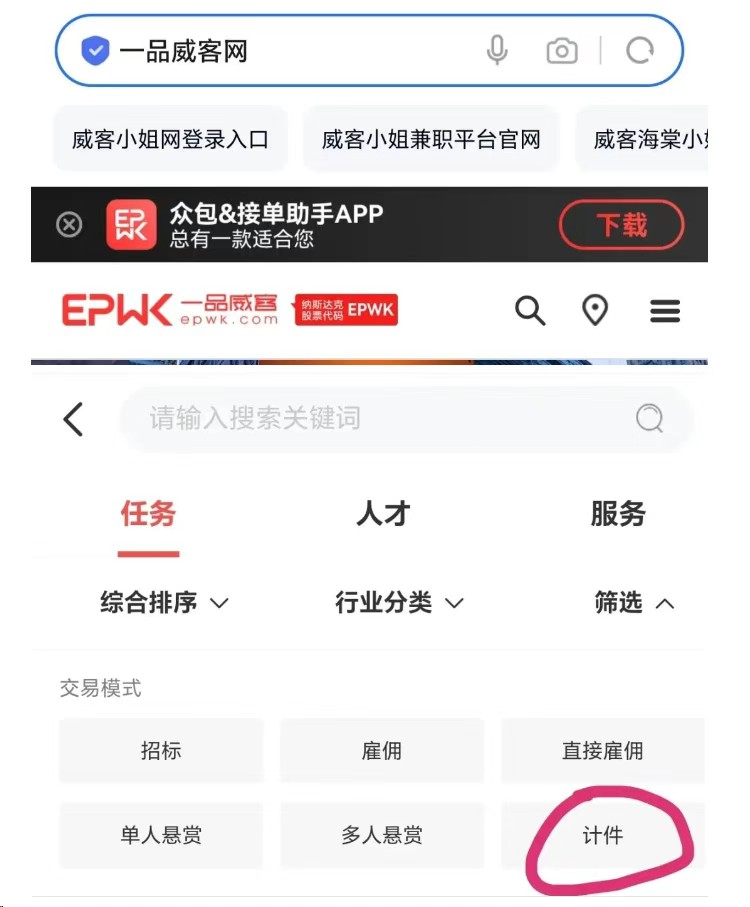750x907 pixels.
Task: Select the suggestion 威客小姐兼职平台官网
Action: 431,139
